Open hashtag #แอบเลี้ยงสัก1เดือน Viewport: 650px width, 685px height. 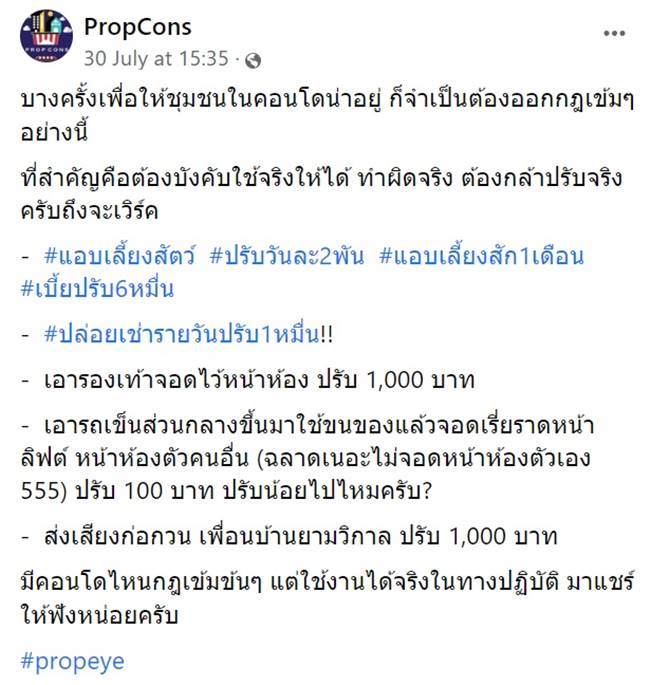pos(483,255)
